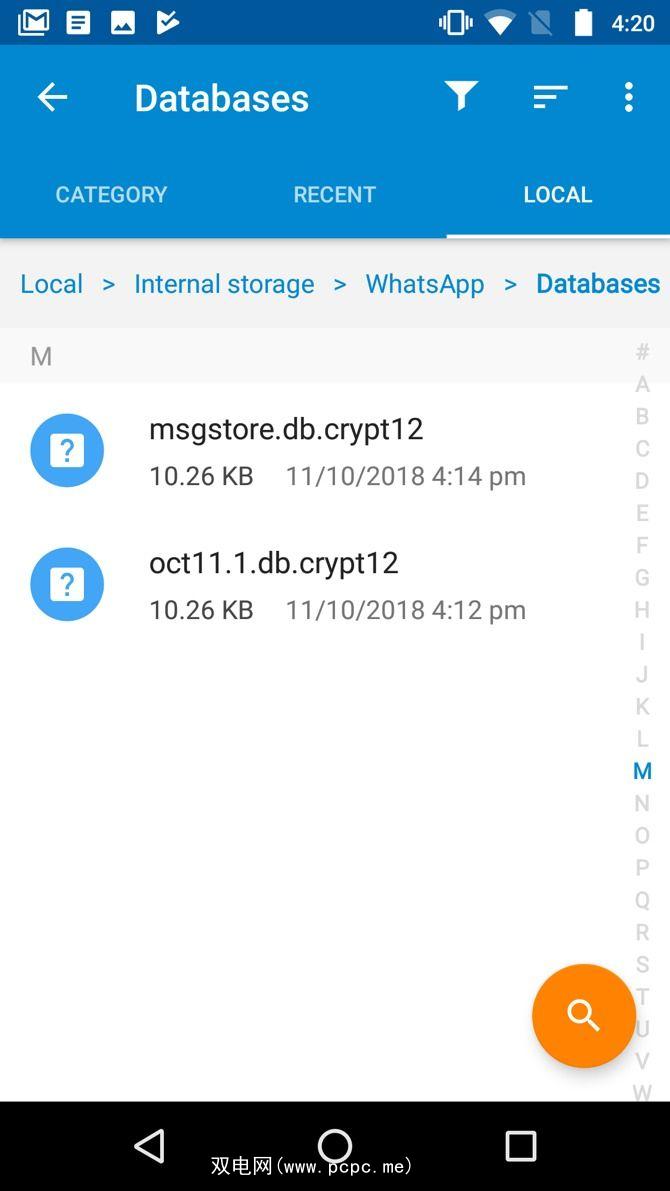The image size is (670, 1191).
Task: Open the filter funnel icon
Action: [461, 96]
